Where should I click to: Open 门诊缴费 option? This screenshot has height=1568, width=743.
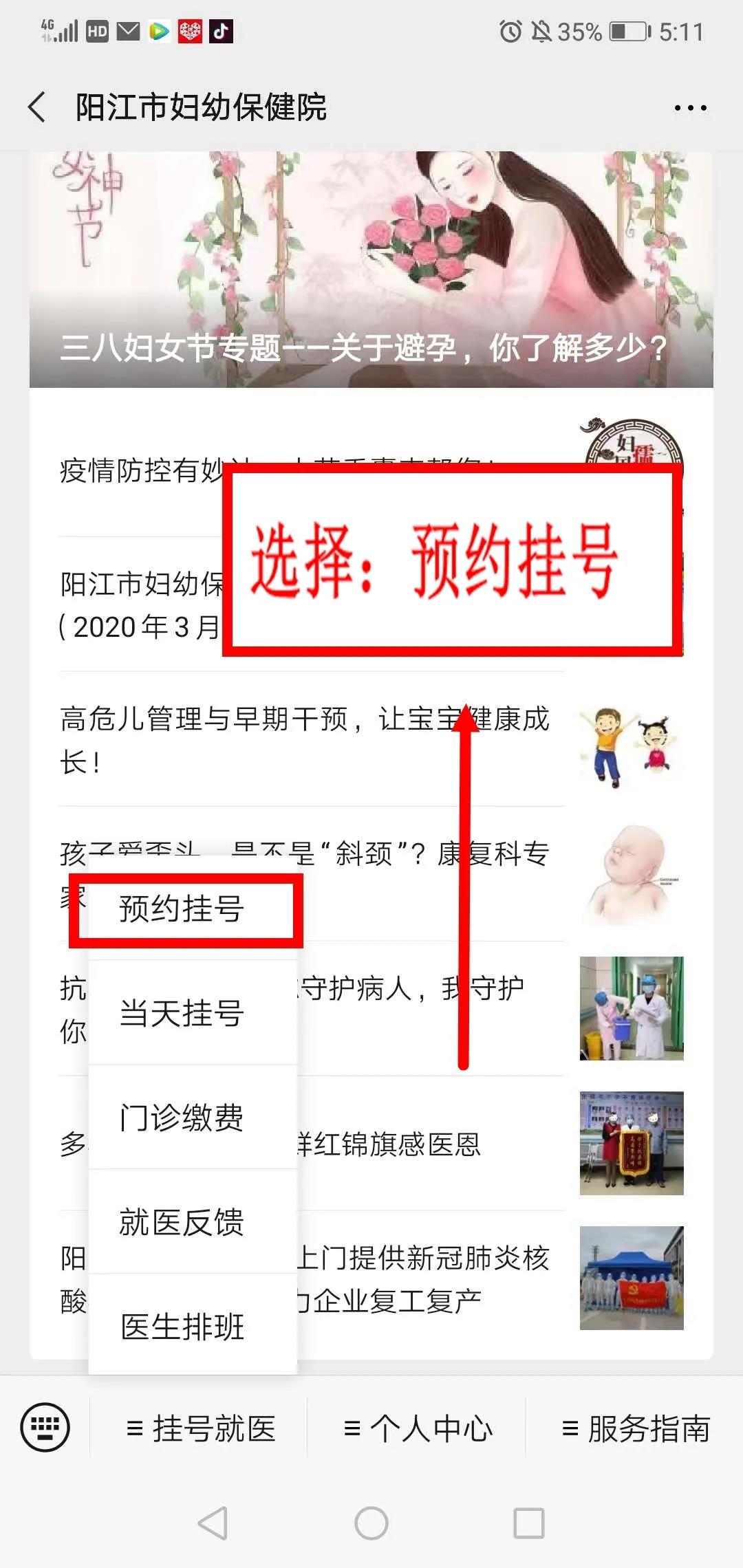[x=182, y=1118]
